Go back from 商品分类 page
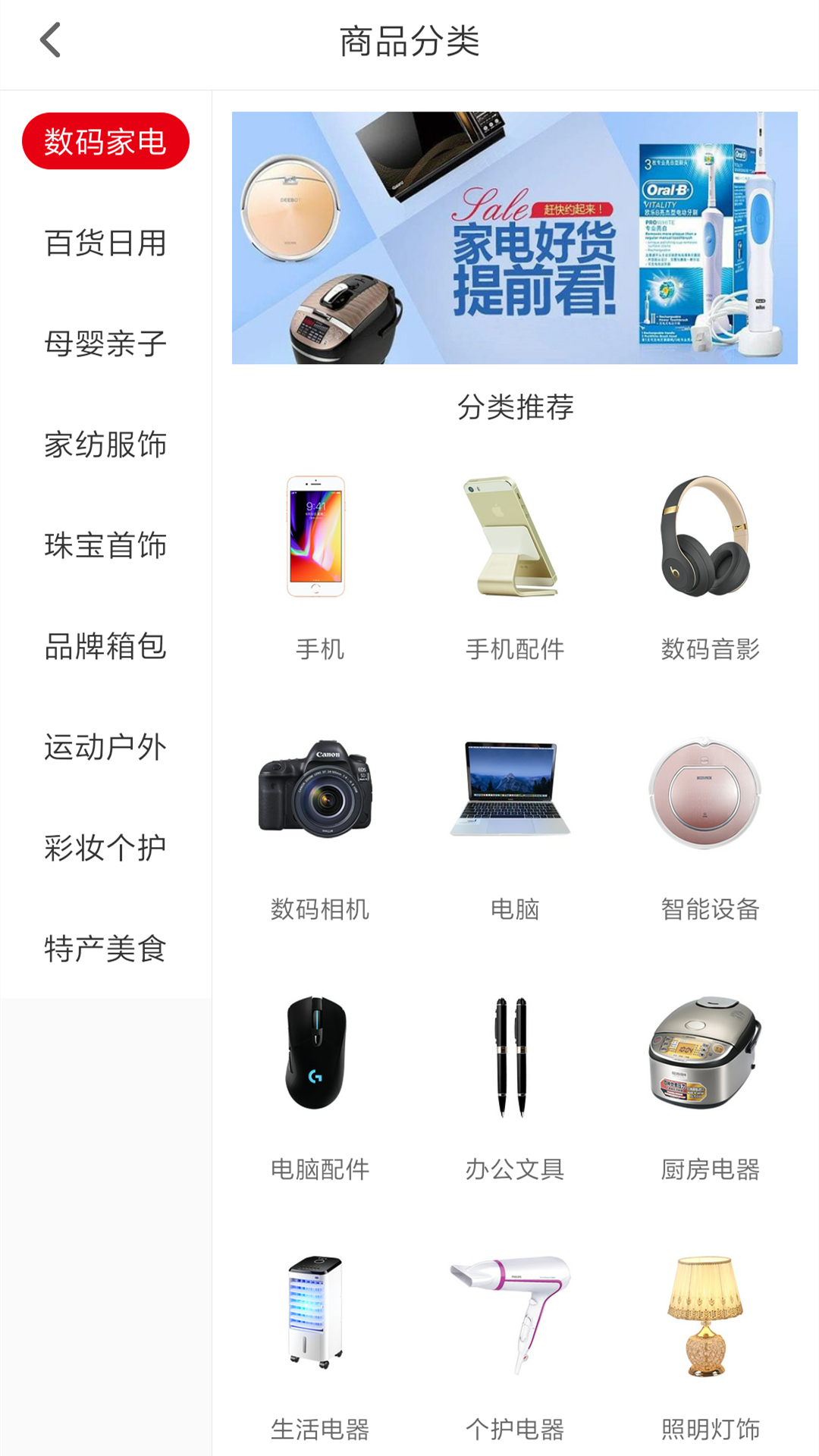 50,41
